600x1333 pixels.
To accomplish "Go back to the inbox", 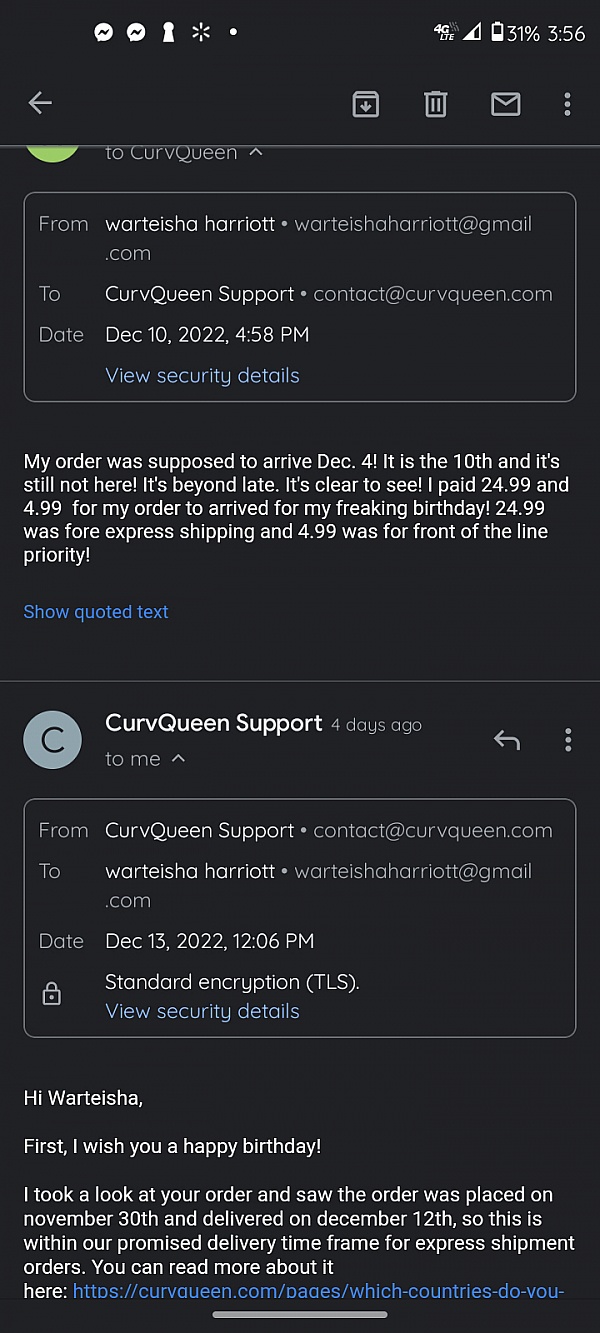I will pos(40,102).
